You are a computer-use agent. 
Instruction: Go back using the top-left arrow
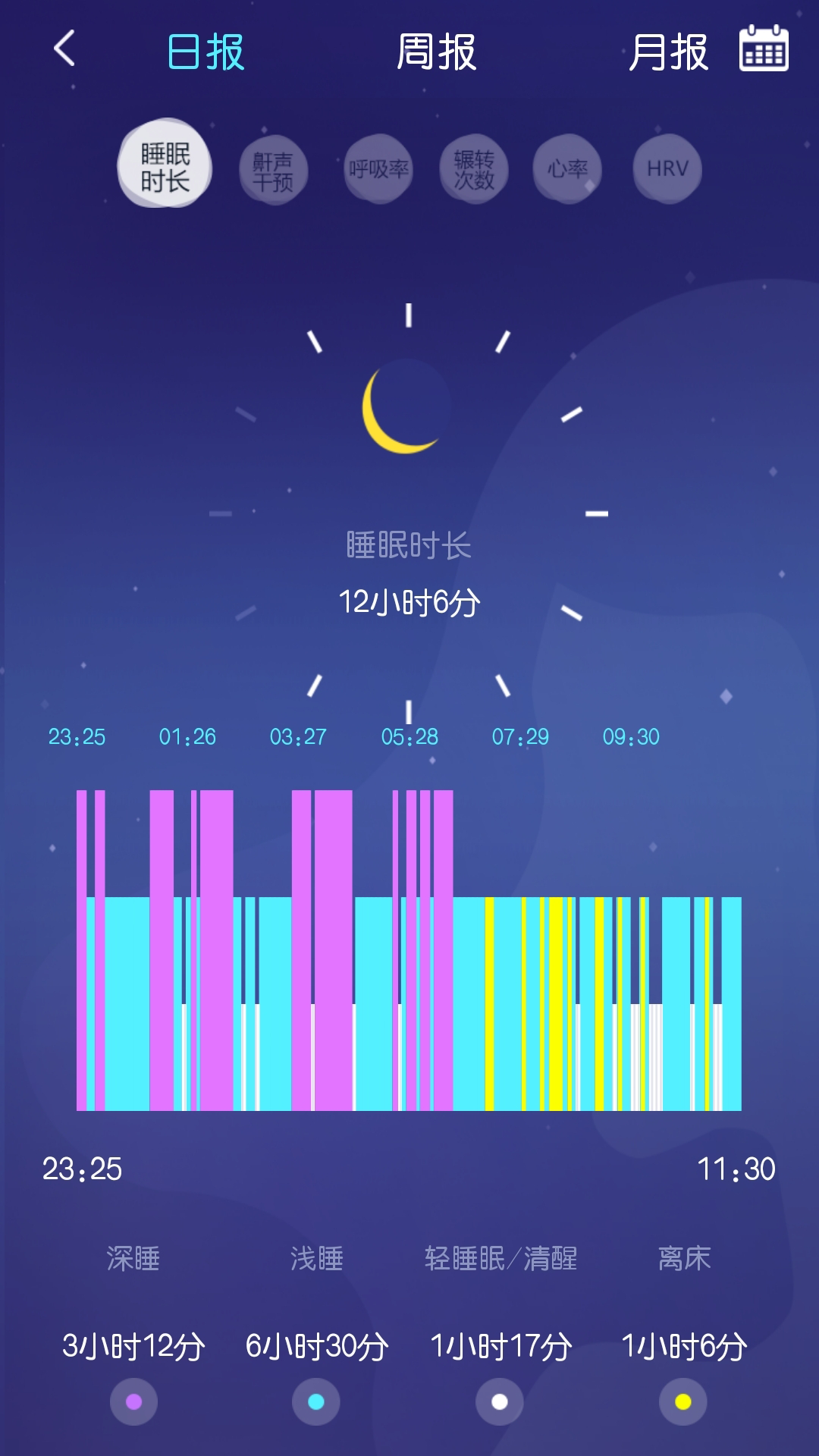(64, 49)
